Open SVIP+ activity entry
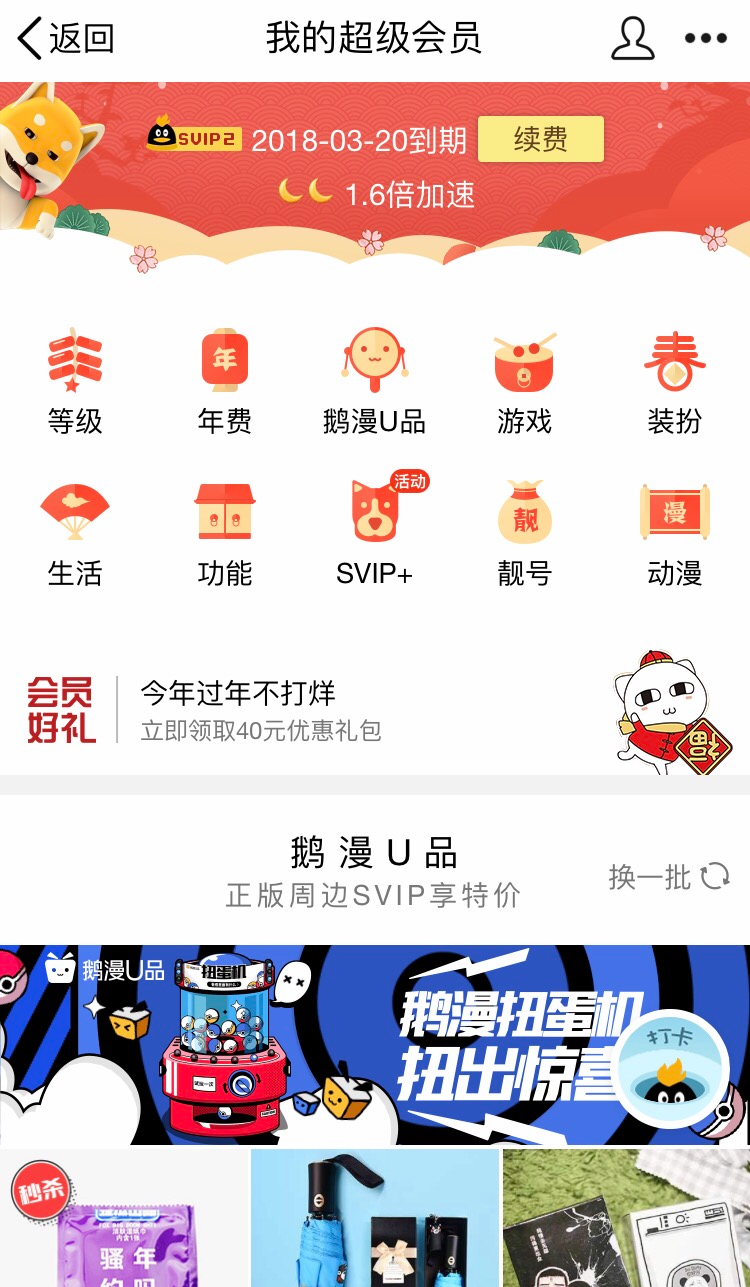Viewport: 750px width, 1287px height. pos(375,533)
